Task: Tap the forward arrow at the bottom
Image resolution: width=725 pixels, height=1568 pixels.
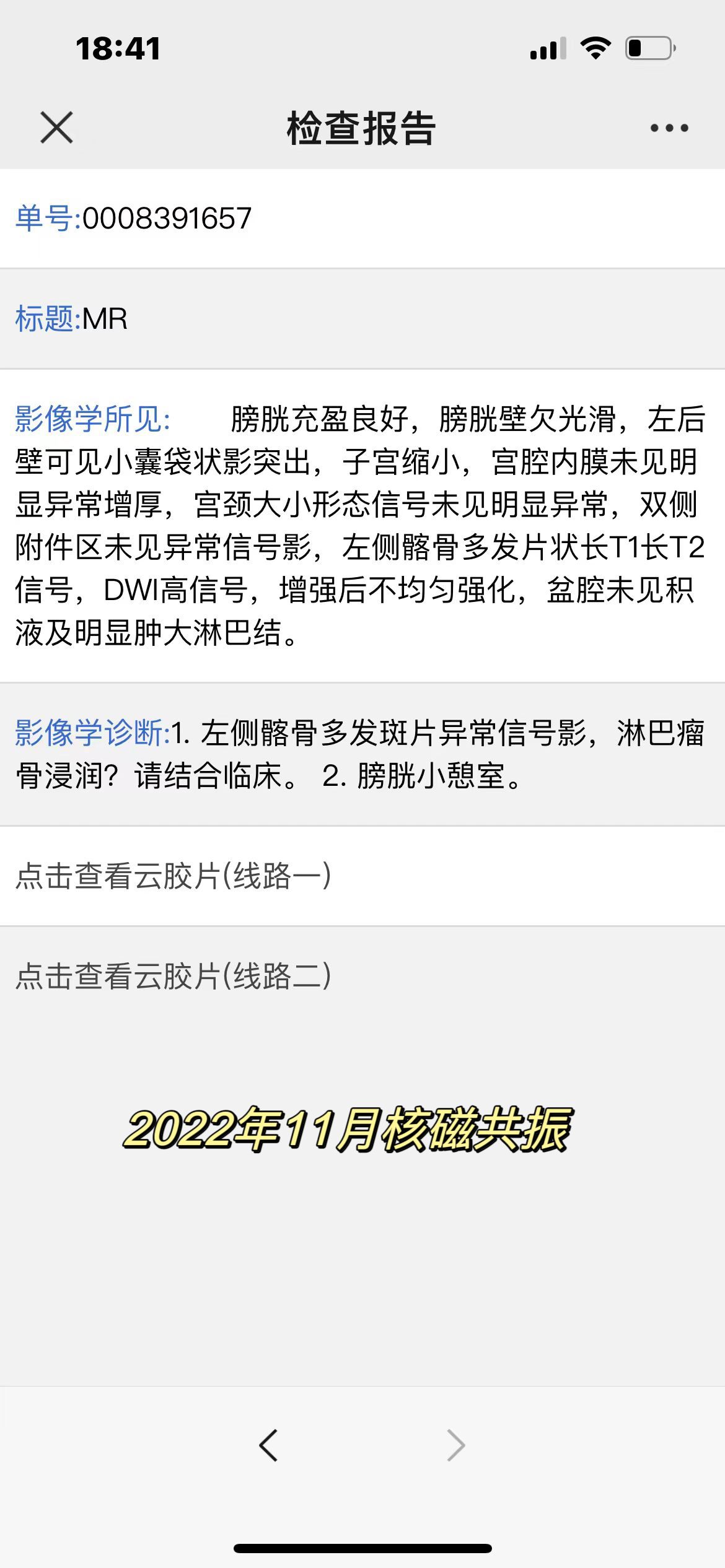Action: (x=456, y=1445)
